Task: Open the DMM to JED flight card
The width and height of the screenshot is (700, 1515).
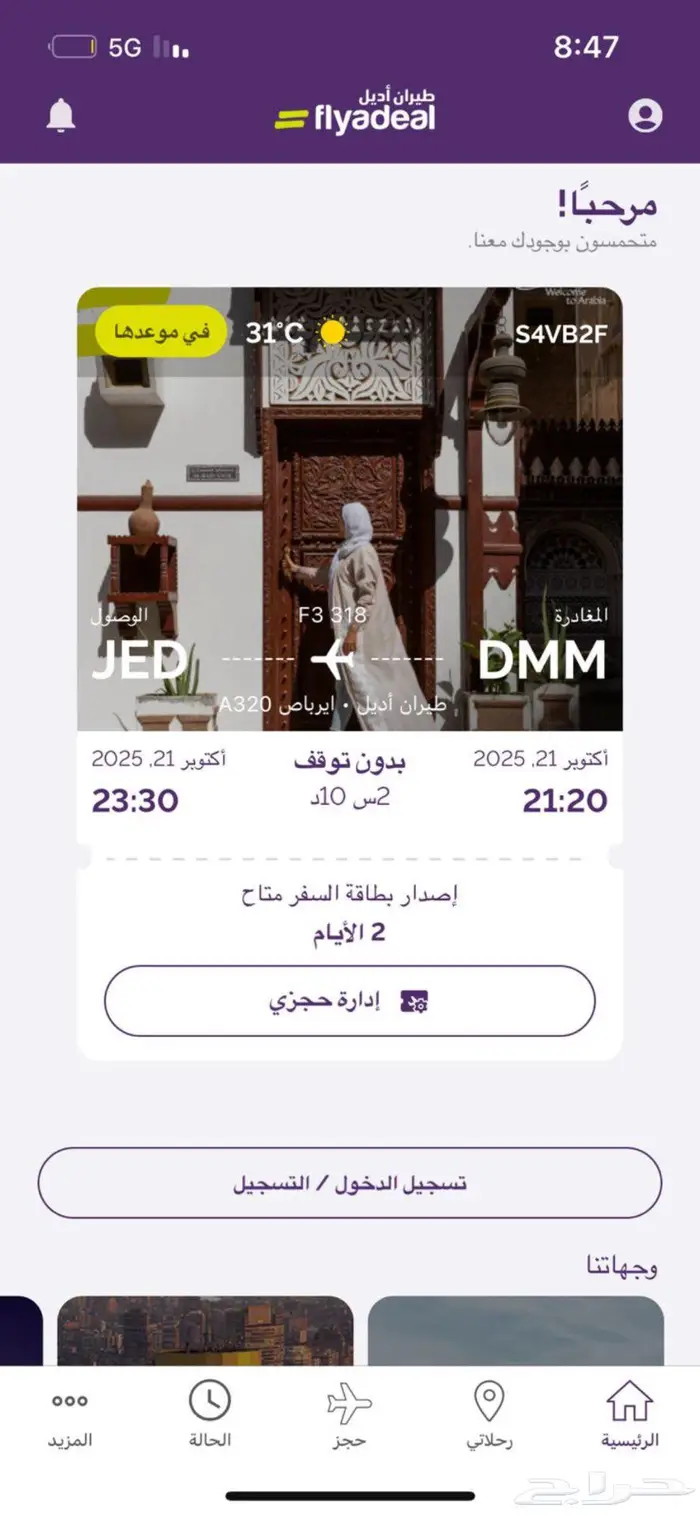Action: (x=350, y=560)
